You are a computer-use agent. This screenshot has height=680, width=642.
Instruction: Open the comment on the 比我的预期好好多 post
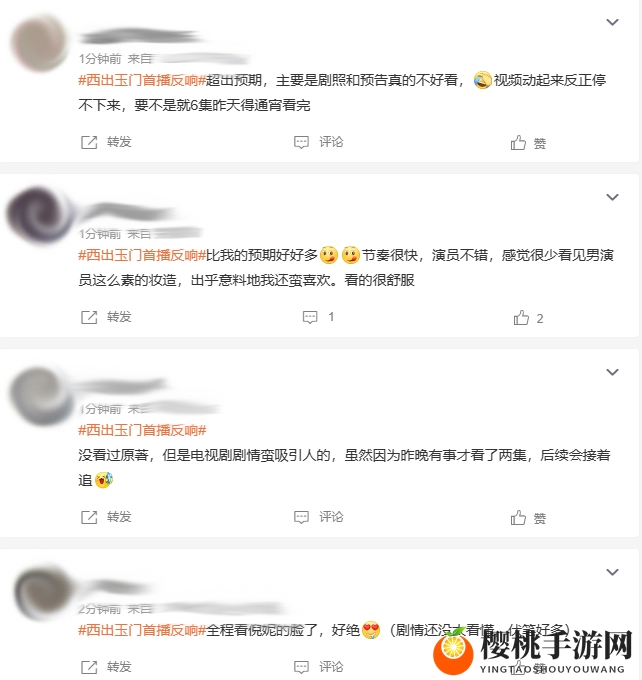(317, 317)
